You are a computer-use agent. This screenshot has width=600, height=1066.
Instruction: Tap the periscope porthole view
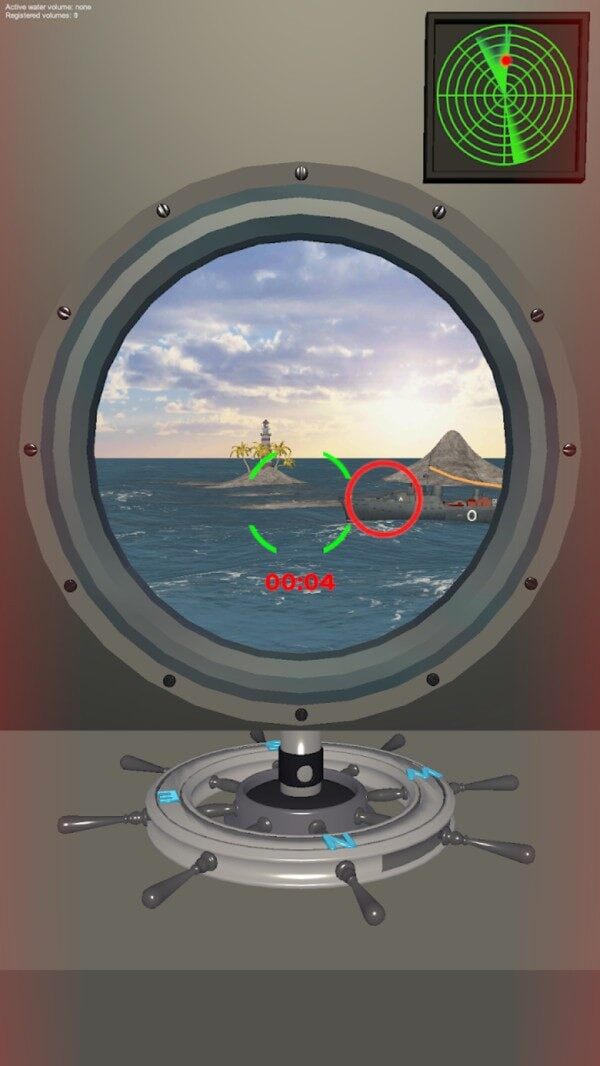pyautogui.click(x=301, y=447)
